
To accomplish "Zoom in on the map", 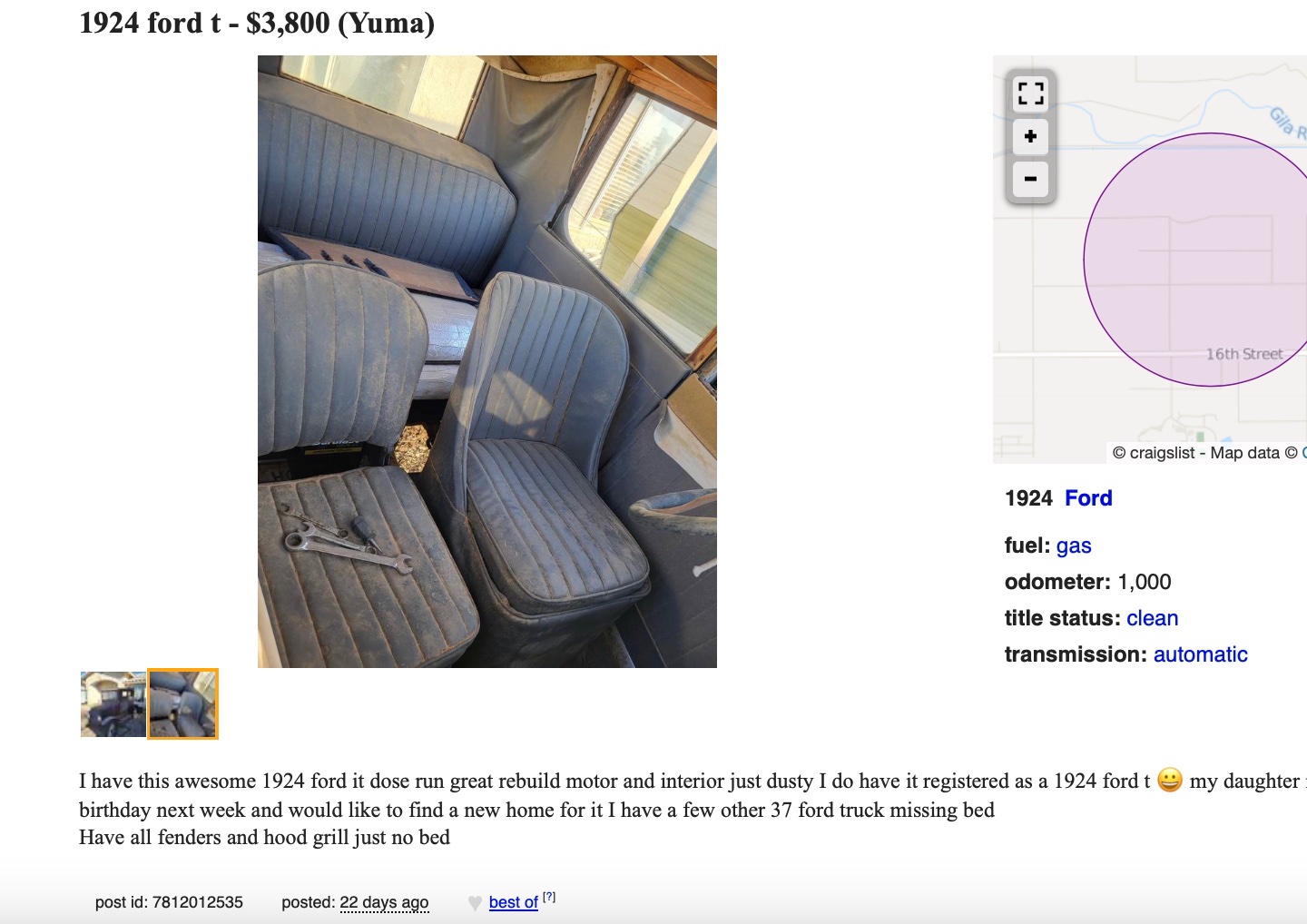I will coord(1030,136).
